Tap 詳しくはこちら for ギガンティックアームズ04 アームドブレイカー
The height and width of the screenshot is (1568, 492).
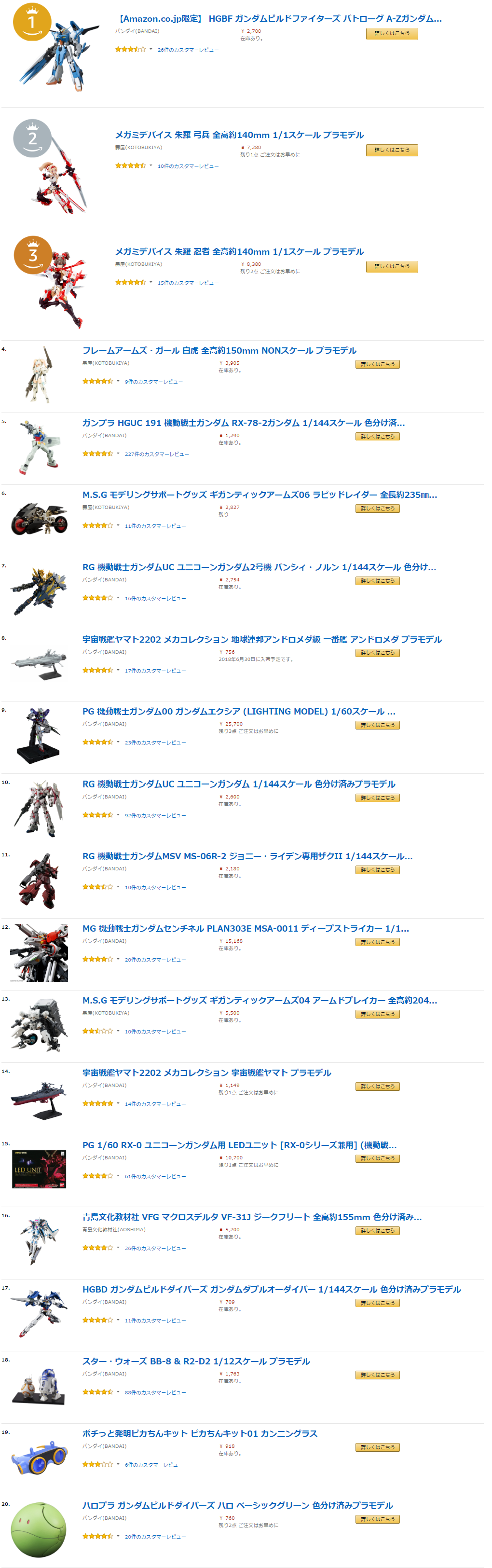(x=378, y=1014)
